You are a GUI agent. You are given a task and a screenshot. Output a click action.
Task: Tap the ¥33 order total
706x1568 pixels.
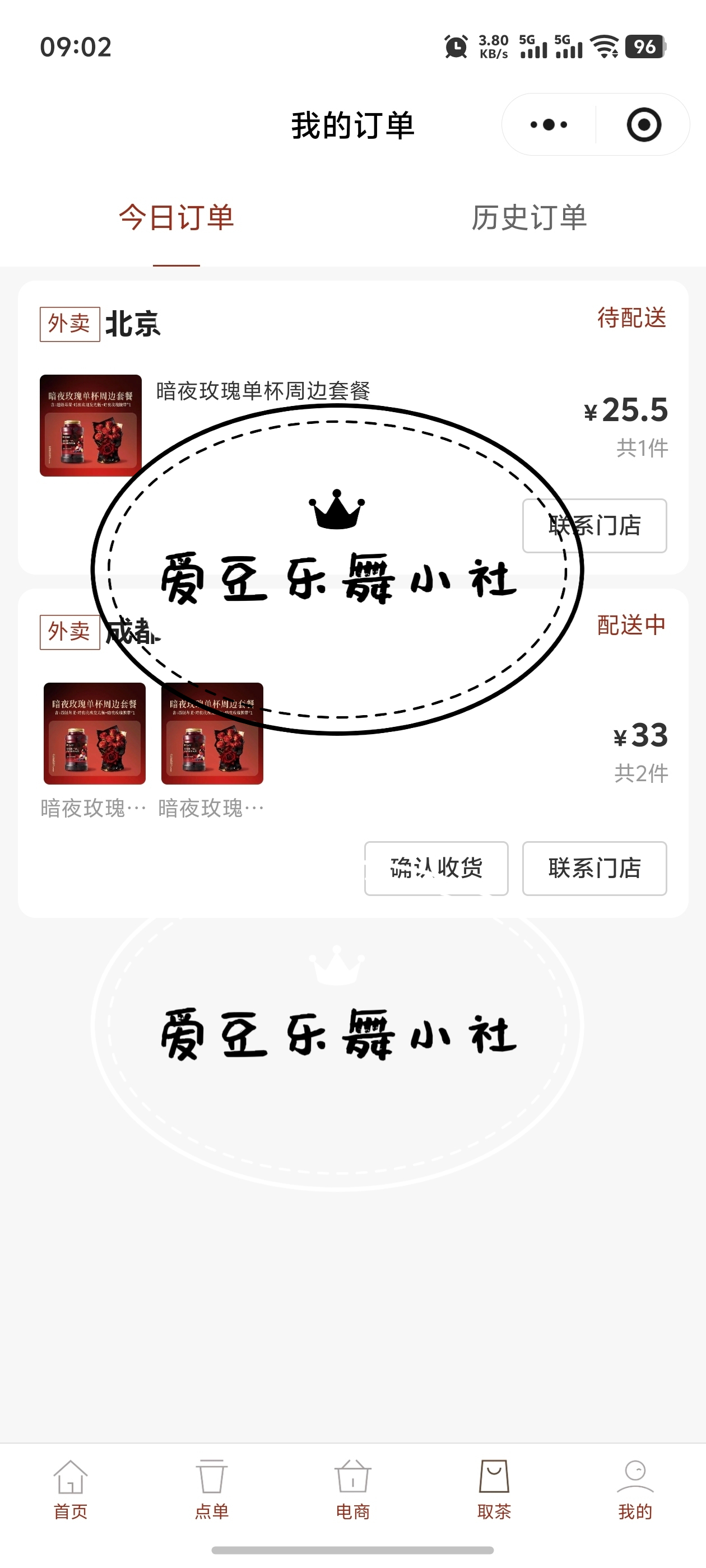(x=640, y=738)
